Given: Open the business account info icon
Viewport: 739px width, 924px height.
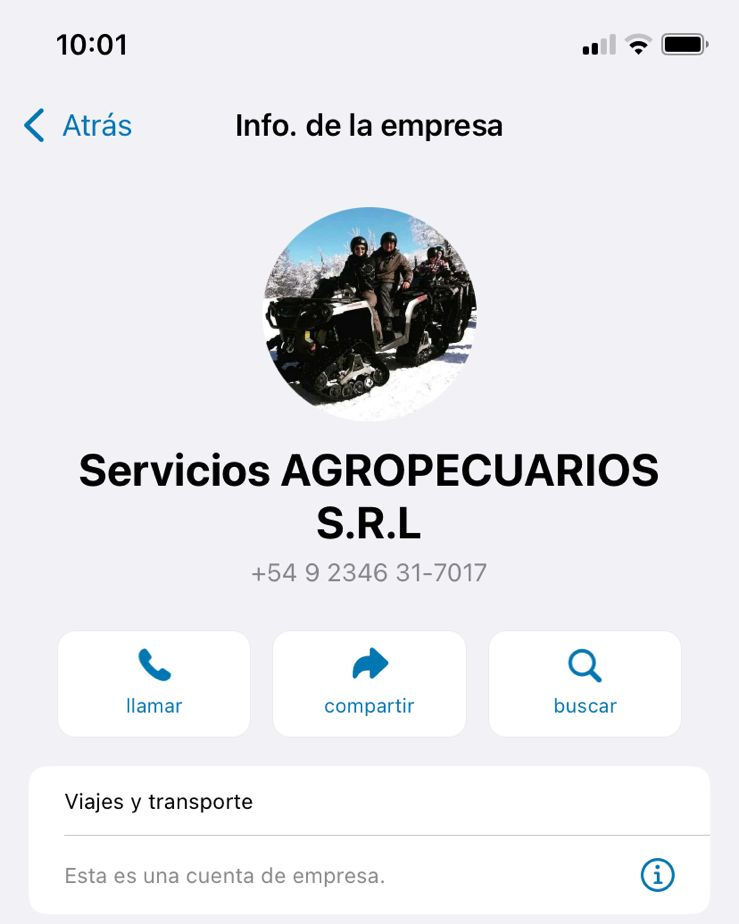Looking at the screenshot, I should point(657,876).
